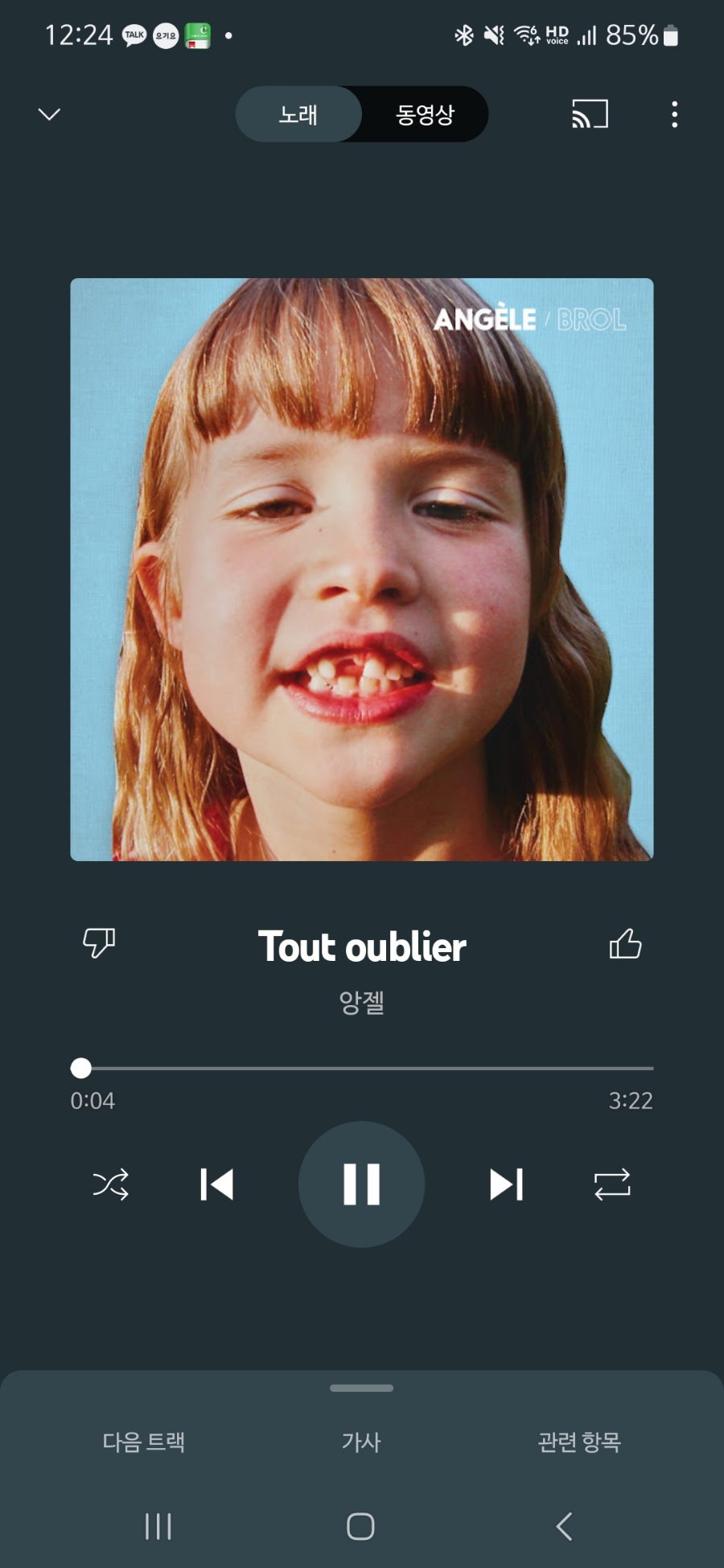724x1568 pixels.
Task: Switch to the 동영상 video mode
Action: point(425,114)
